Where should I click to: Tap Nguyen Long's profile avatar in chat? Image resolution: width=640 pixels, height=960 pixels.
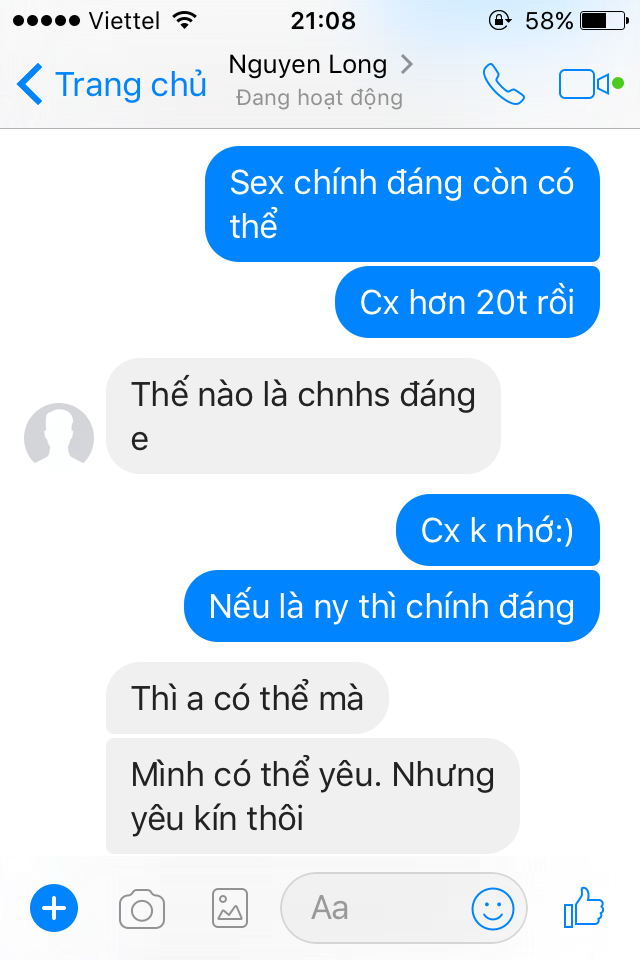(59, 437)
